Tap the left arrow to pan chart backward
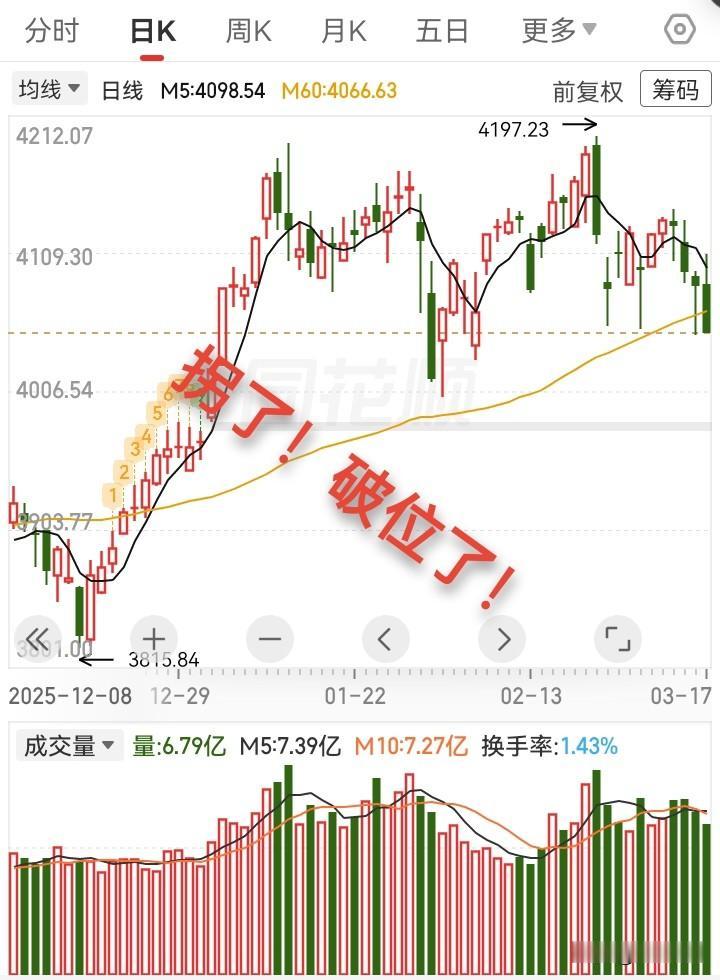720x980 pixels. (385, 637)
